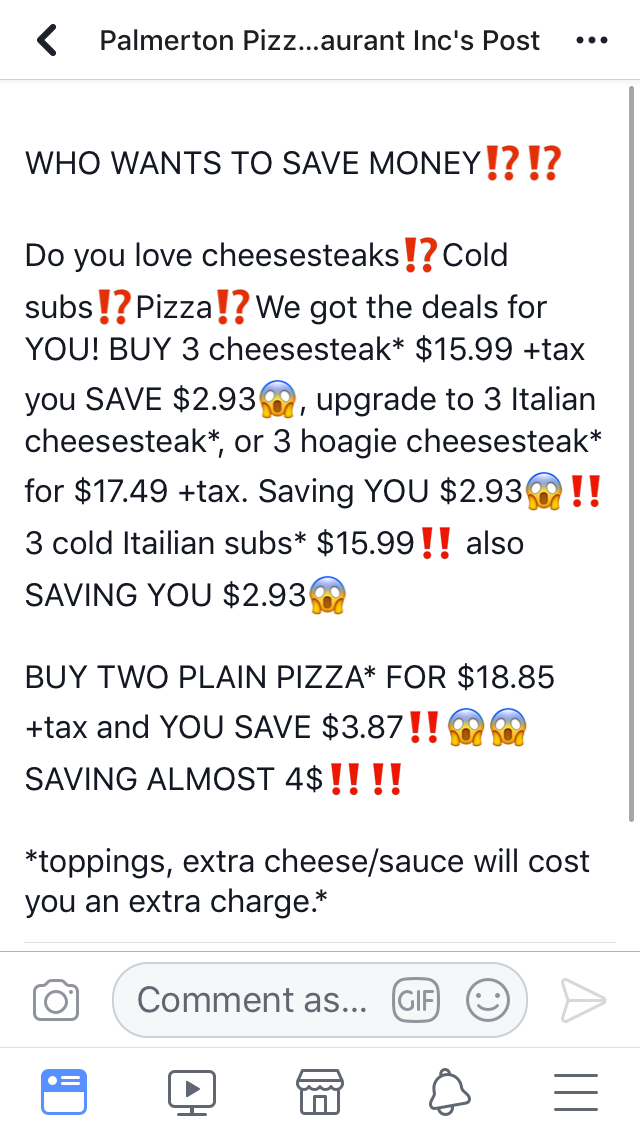This screenshot has width=640, height=1136.
Task: Open the notifications bell tab
Action: pos(448,1091)
